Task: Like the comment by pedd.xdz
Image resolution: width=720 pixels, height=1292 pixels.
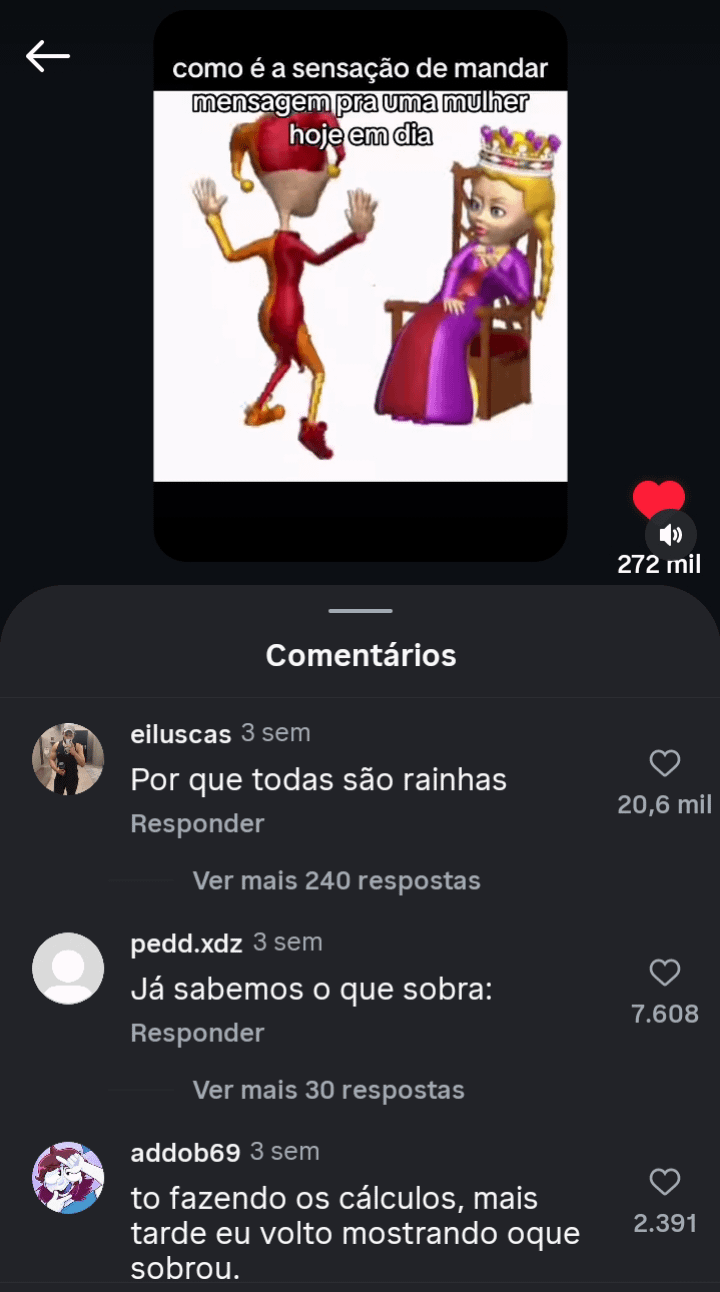Action: point(665,973)
